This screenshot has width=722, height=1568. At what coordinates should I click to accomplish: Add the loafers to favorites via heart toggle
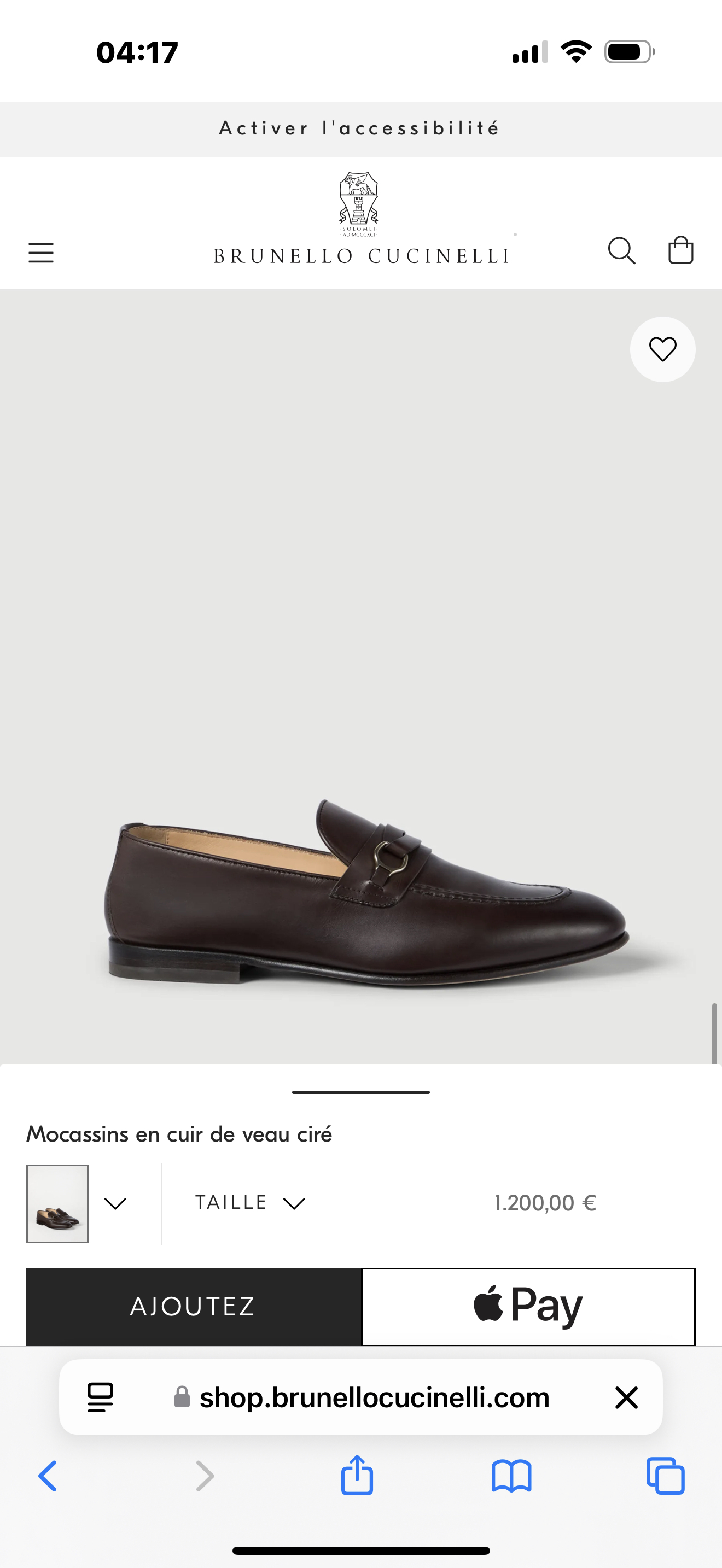(662, 349)
